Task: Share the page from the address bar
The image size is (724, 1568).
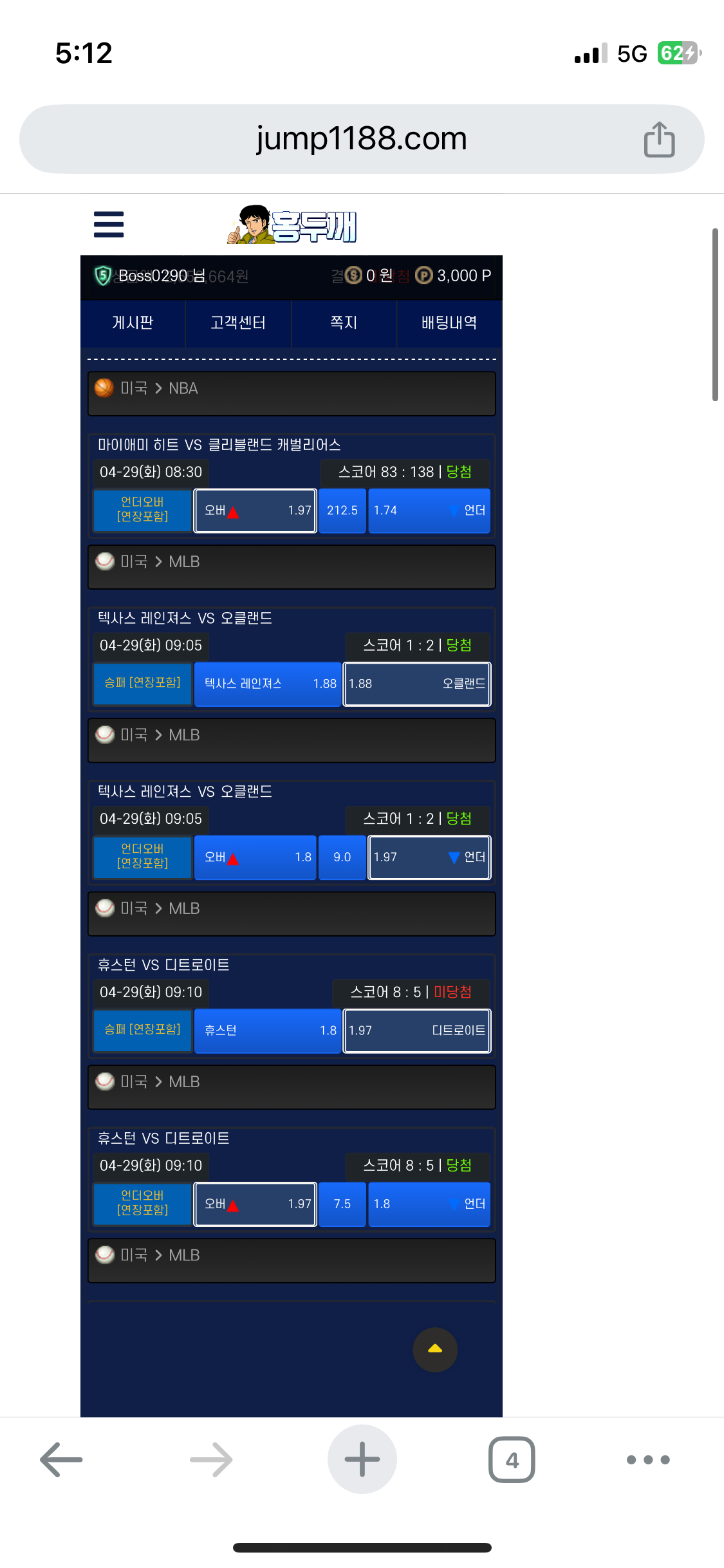Action: (x=659, y=139)
